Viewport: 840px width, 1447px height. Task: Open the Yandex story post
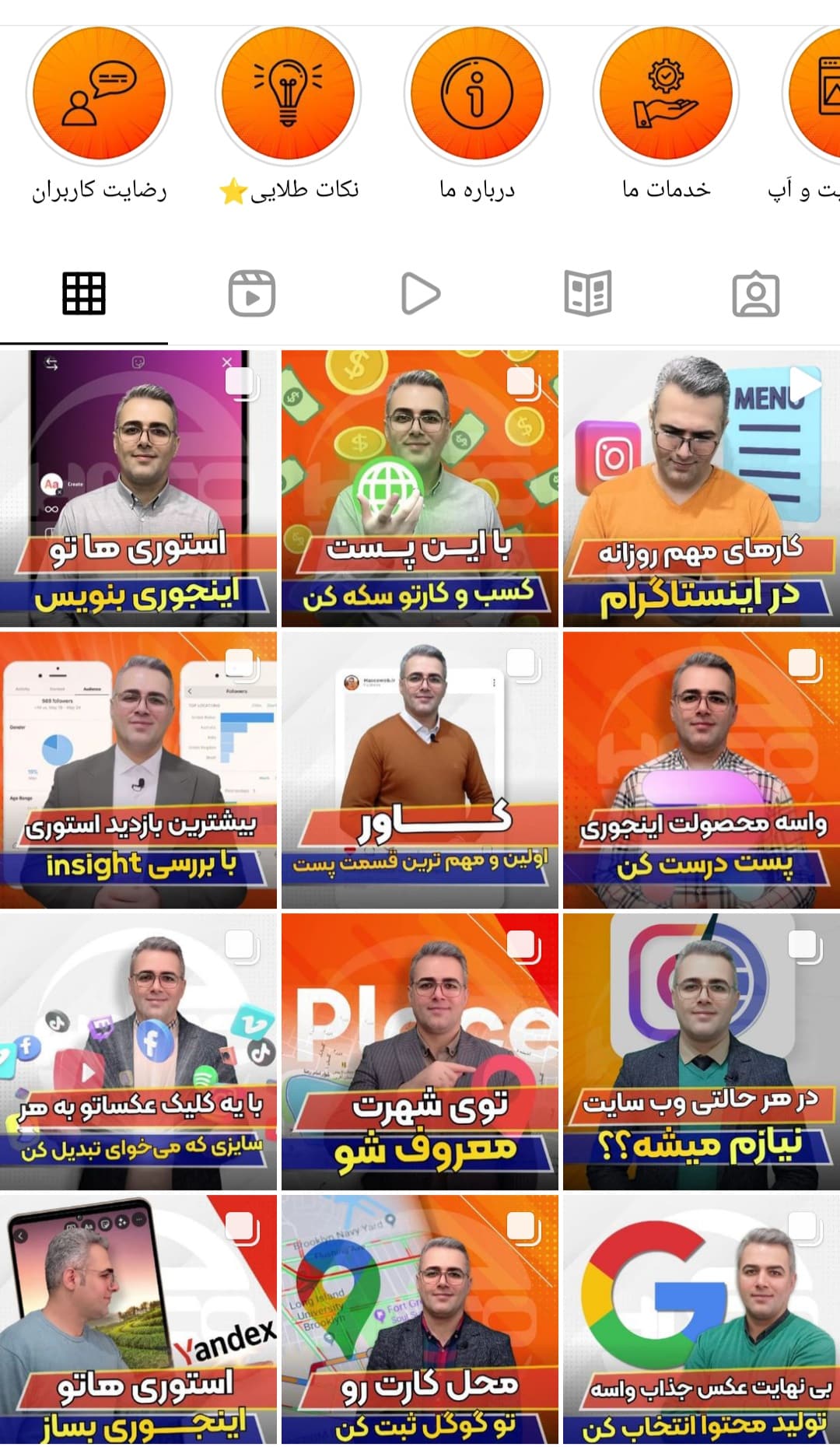pos(138,1321)
